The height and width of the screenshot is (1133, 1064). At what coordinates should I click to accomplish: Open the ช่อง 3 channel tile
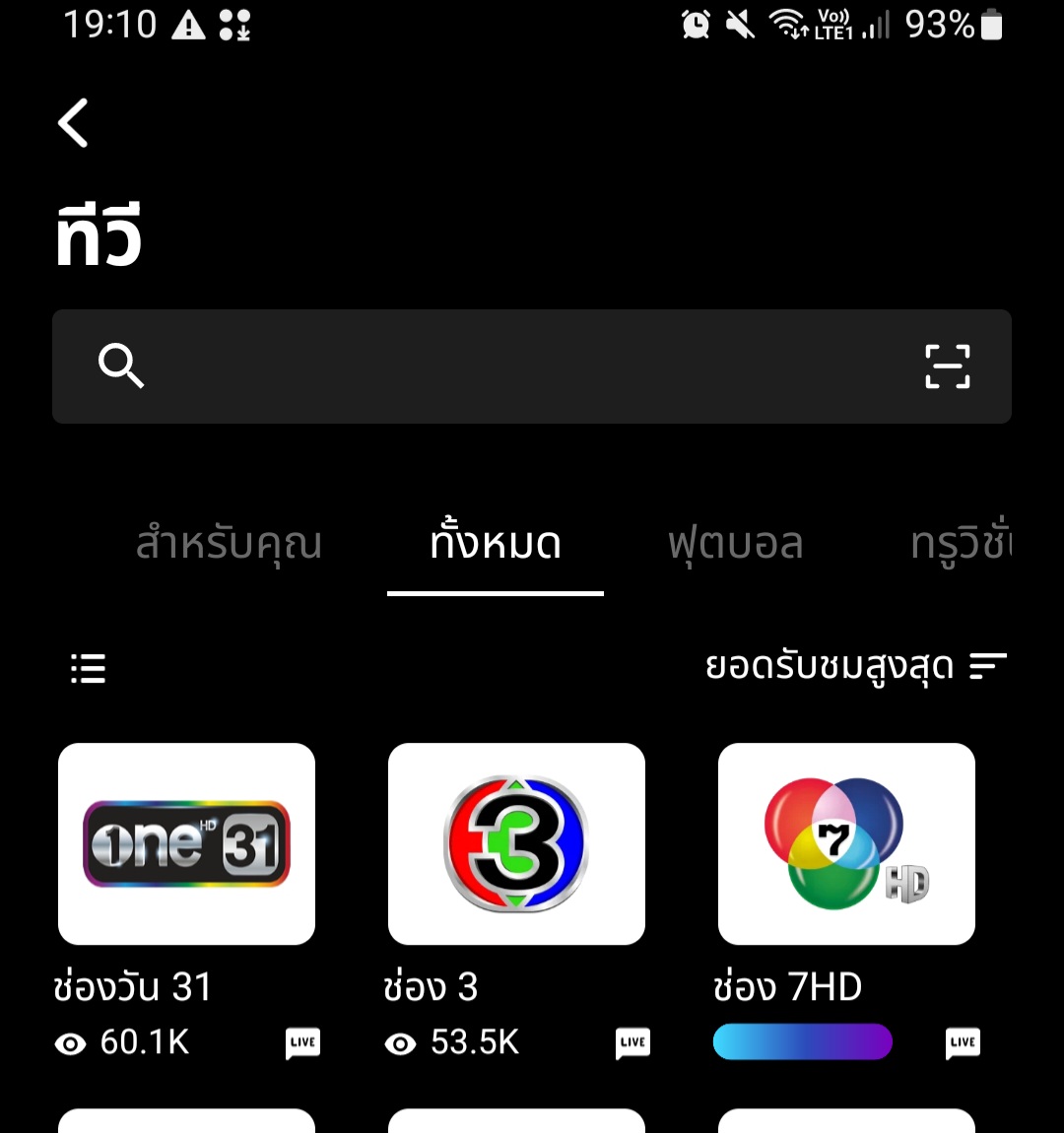[516, 843]
